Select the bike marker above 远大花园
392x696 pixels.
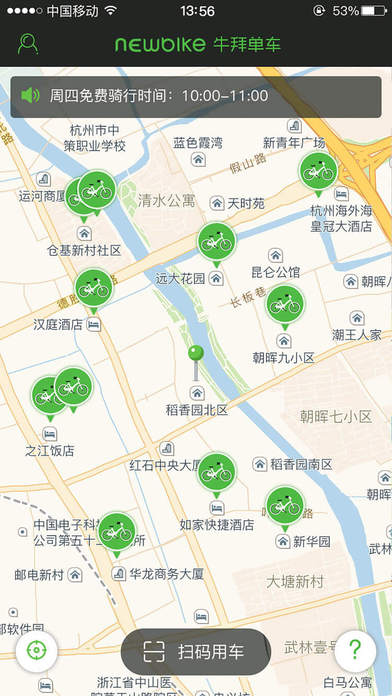[217, 243]
